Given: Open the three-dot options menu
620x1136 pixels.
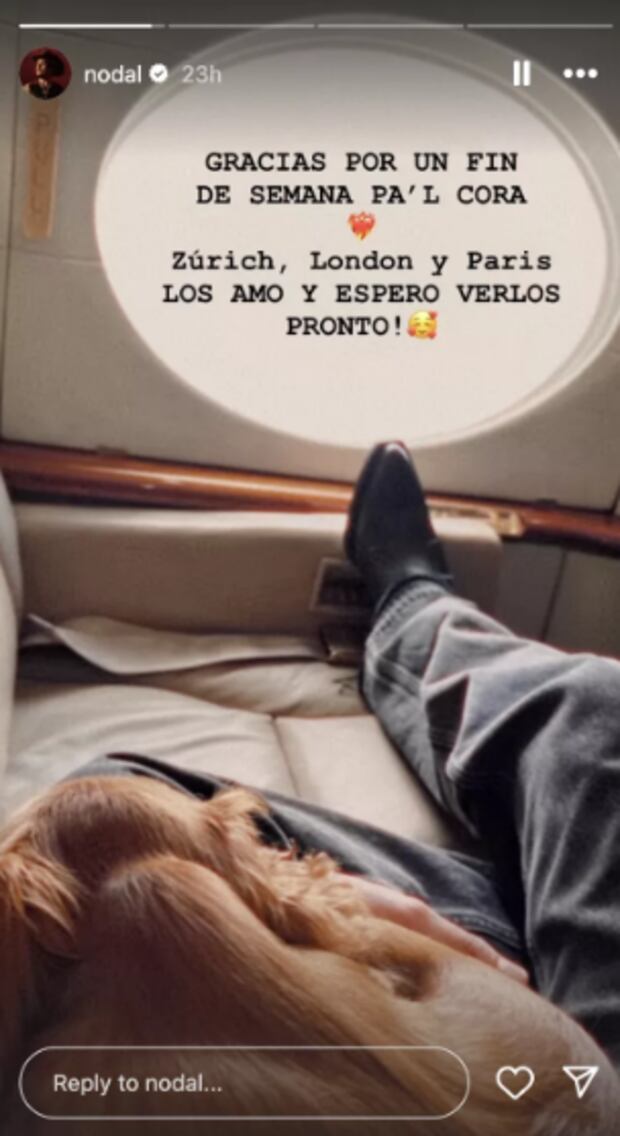Looking at the screenshot, I should pyautogui.click(x=580, y=73).
